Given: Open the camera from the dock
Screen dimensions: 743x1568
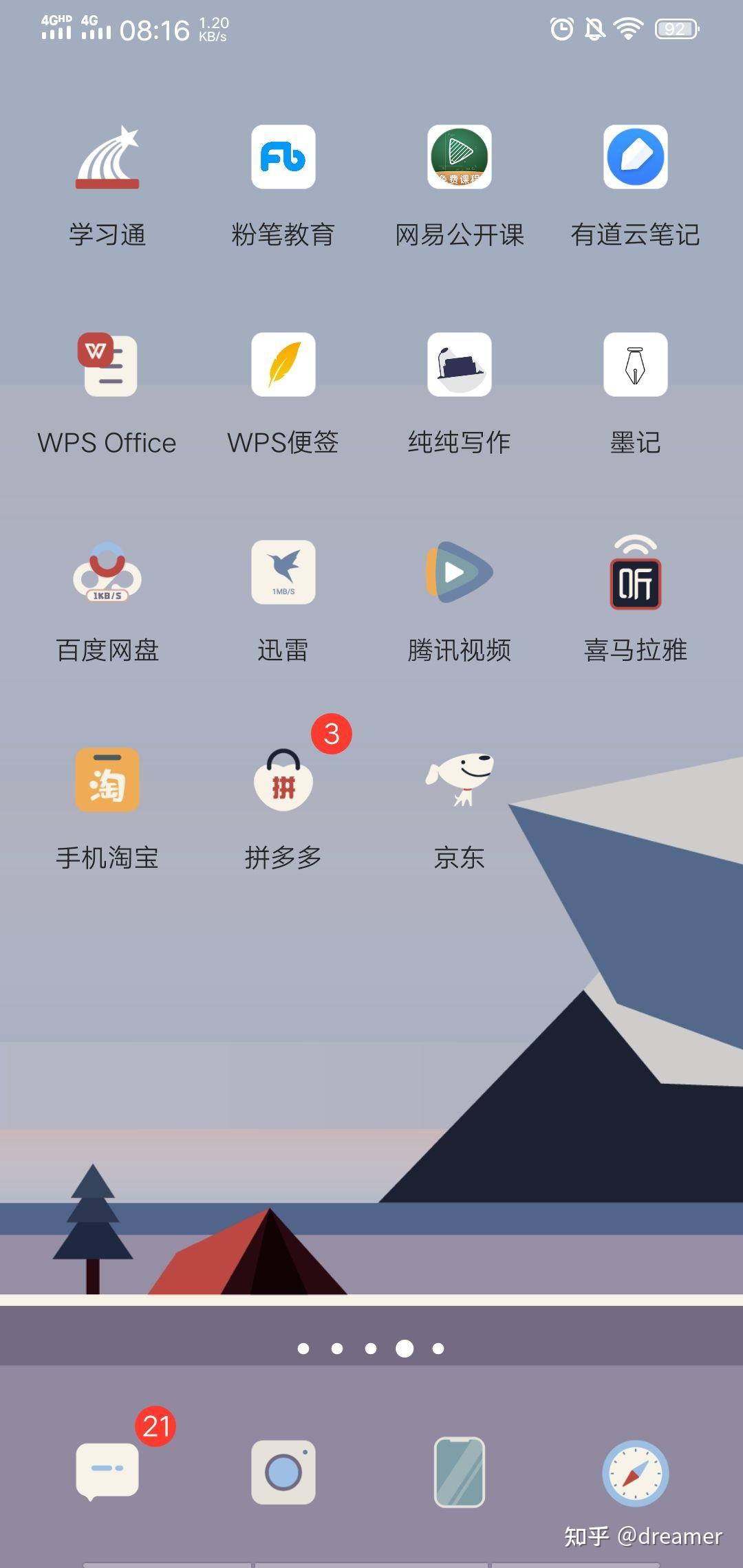Looking at the screenshot, I should tap(283, 1472).
